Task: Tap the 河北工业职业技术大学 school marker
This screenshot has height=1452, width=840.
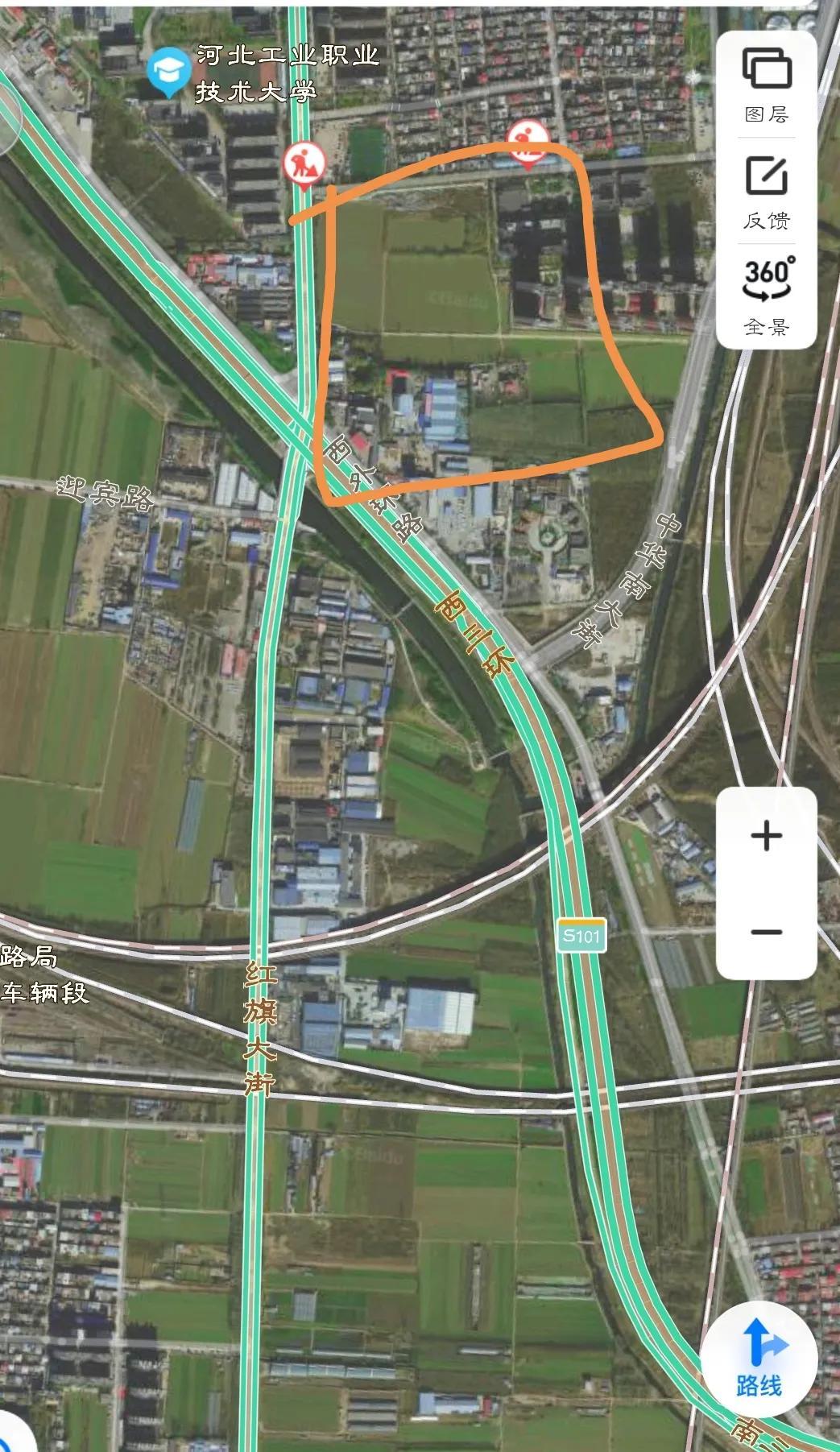Action: click(x=168, y=72)
